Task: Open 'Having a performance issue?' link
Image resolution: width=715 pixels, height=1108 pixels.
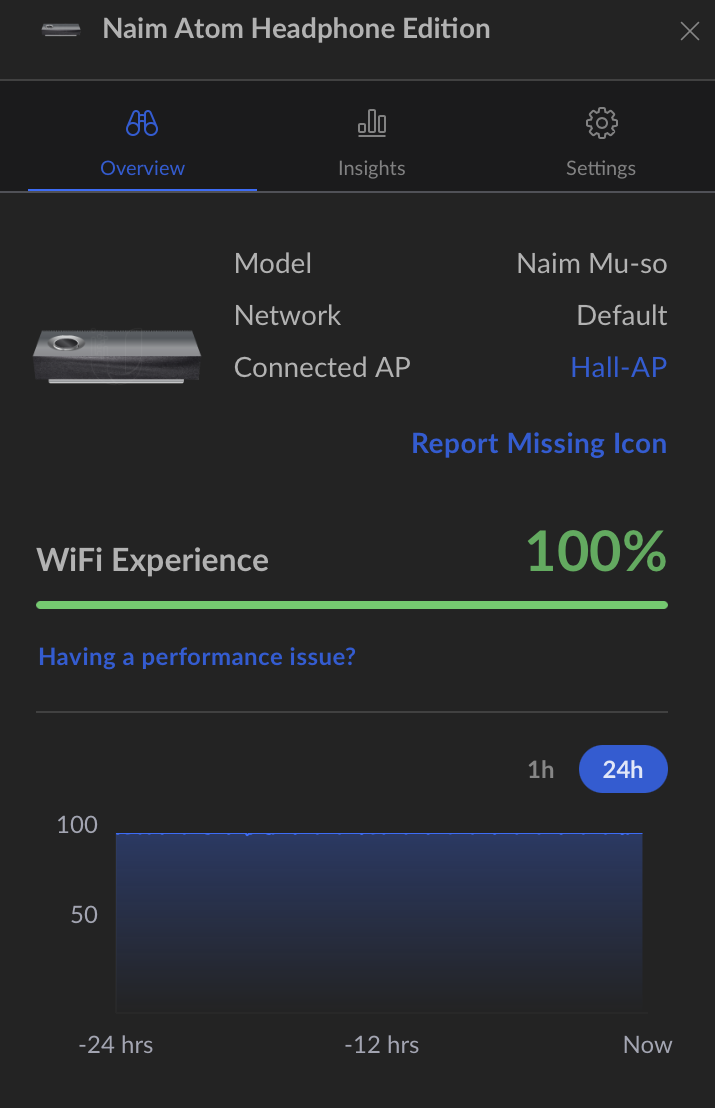Action: [197, 657]
